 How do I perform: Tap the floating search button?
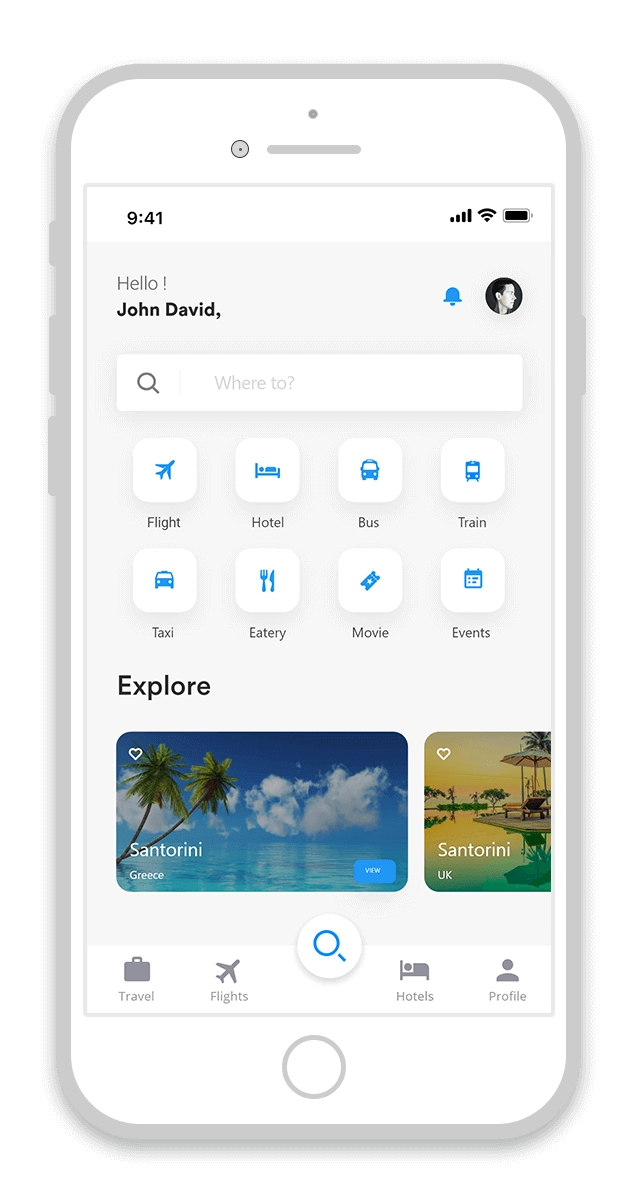[329, 946]
